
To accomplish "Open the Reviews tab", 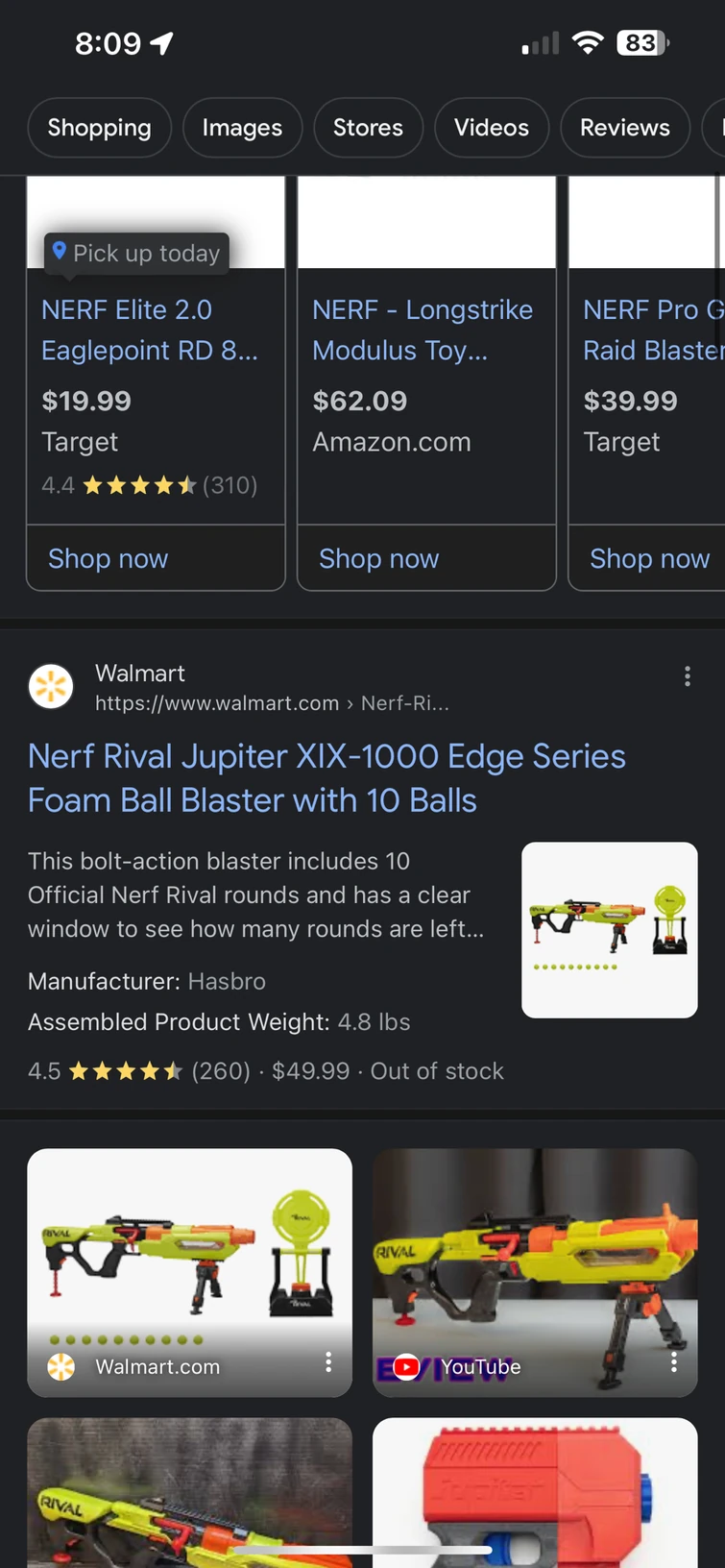I will point(625,127).
